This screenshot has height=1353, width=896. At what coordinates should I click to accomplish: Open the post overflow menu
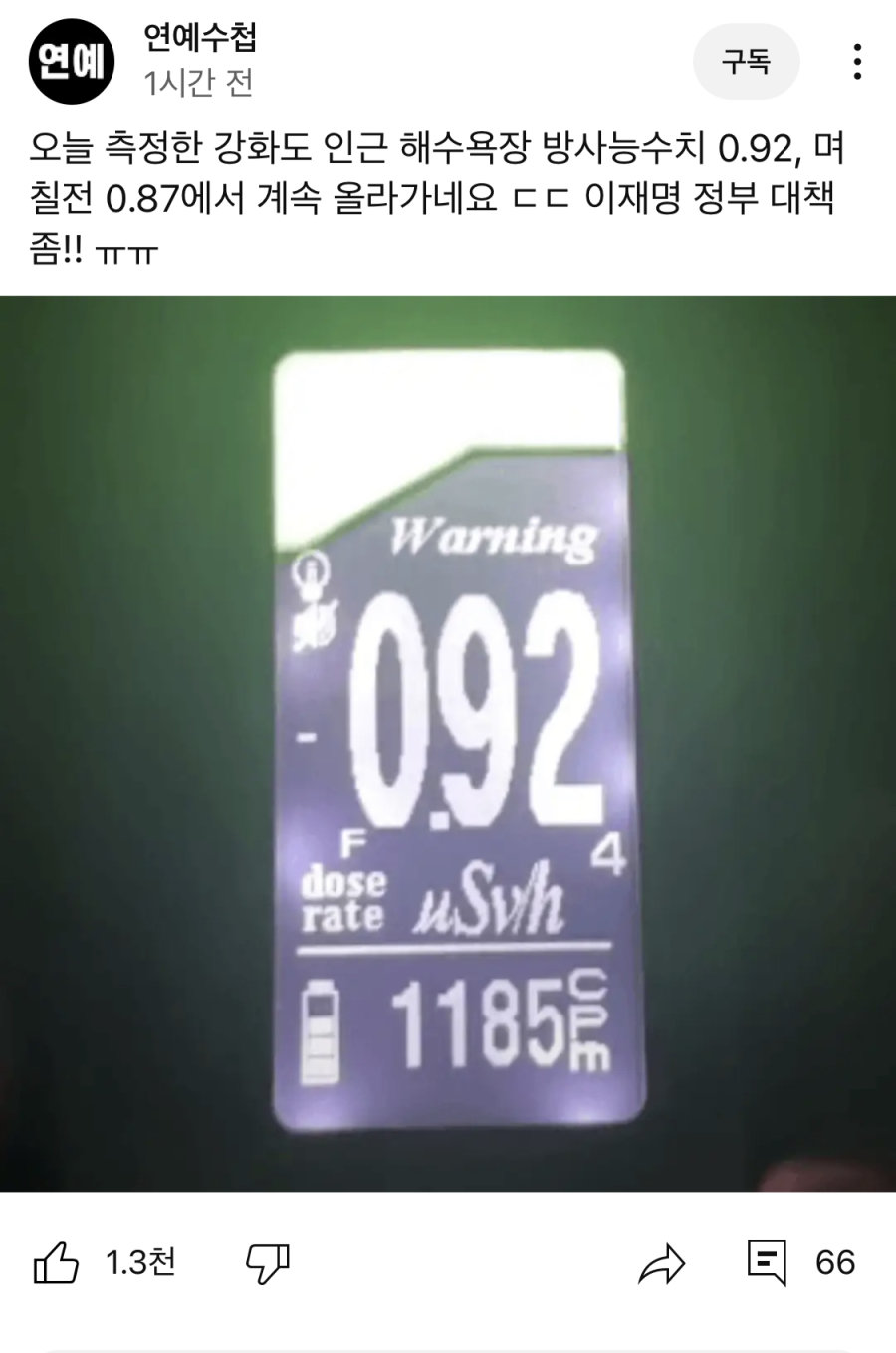(x=856, y=62)
